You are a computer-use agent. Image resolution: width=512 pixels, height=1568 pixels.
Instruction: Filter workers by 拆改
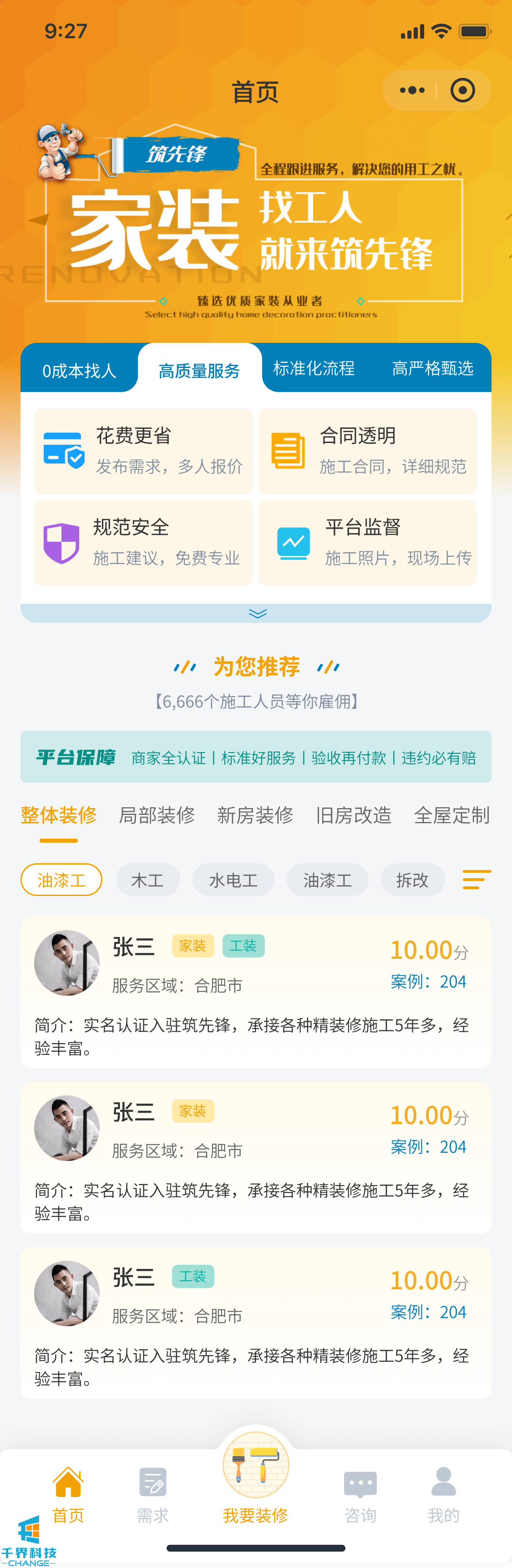412,880
